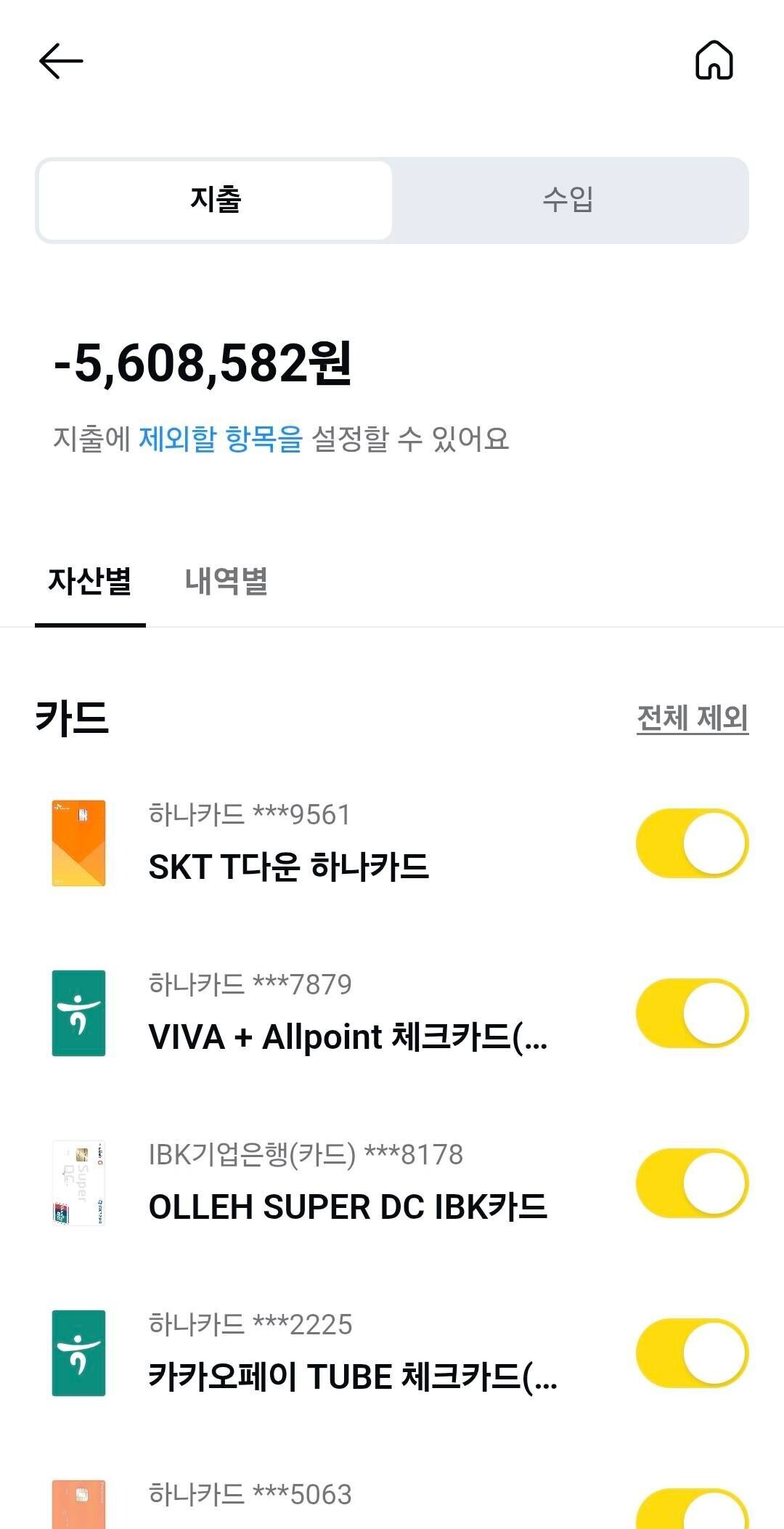Click the 전체 제외 link
The height and width of the screenshot is (1529, 784).
[692, 715]
